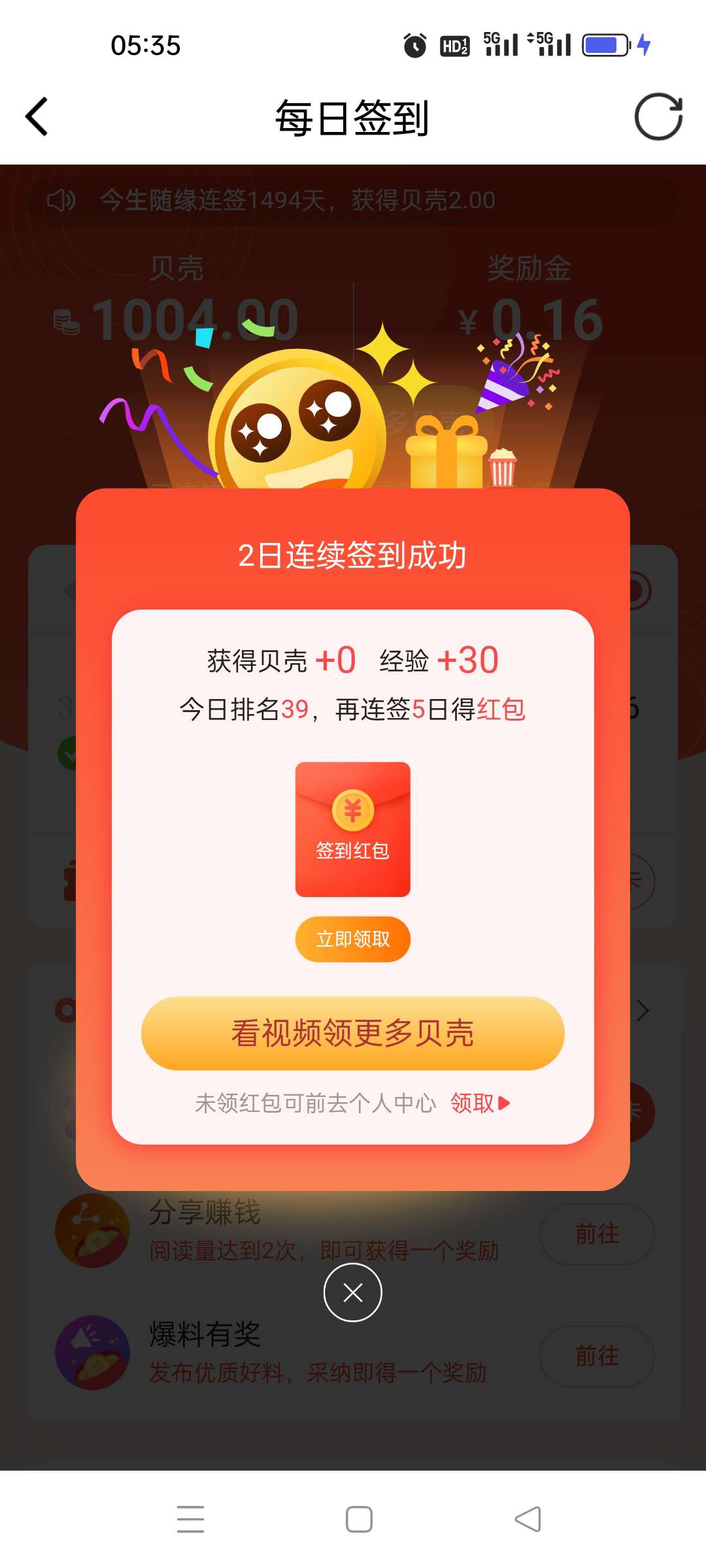Viewport: 706px width, 1568px height.
Task: Open the 签到红包 red envelope
Action: [352, 829]
